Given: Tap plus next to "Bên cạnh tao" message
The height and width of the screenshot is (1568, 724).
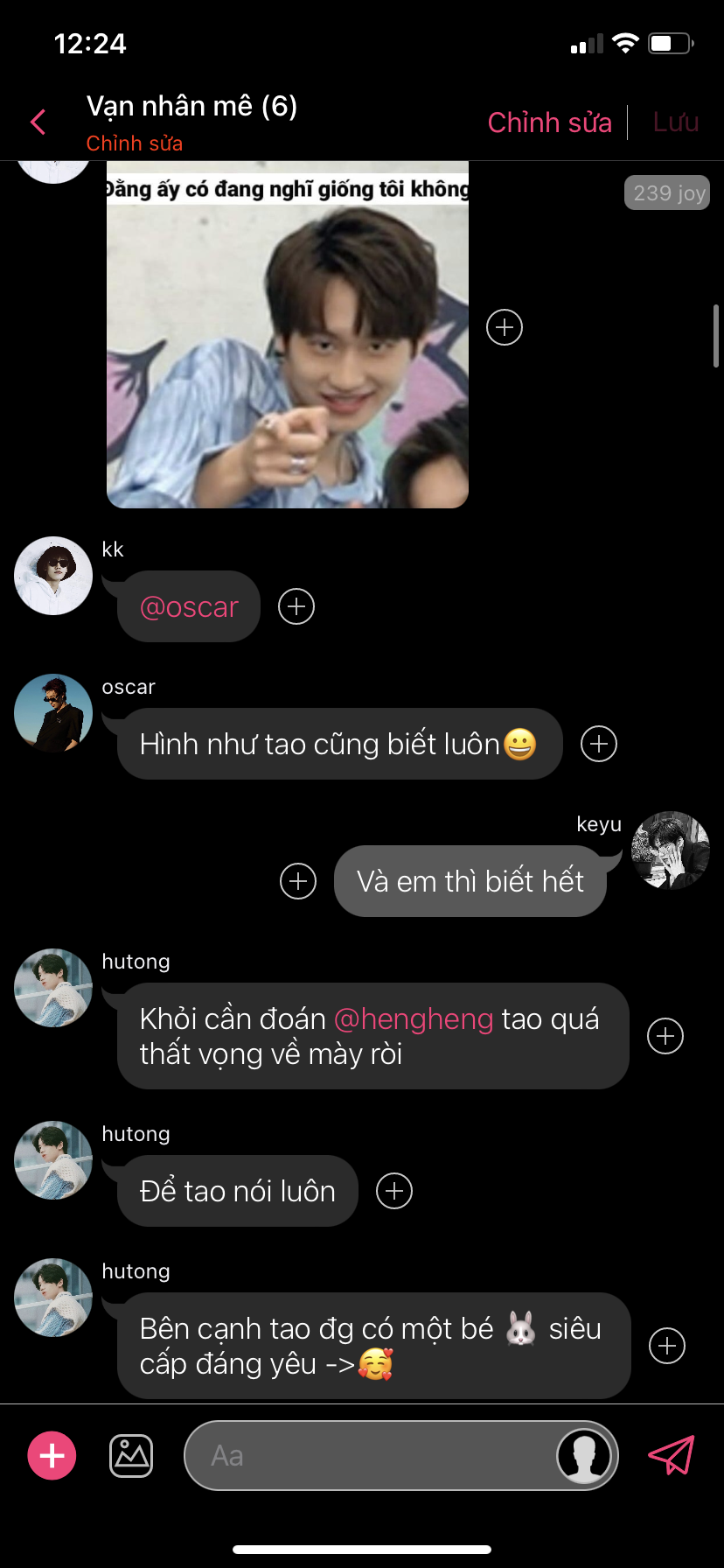Looking at the screenshot, I should tap(667, 1346).
